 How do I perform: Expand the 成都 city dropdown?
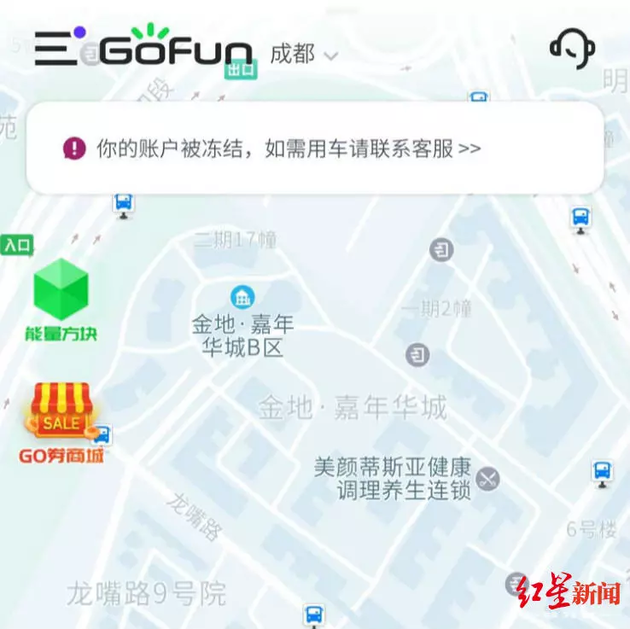[304, 54]
